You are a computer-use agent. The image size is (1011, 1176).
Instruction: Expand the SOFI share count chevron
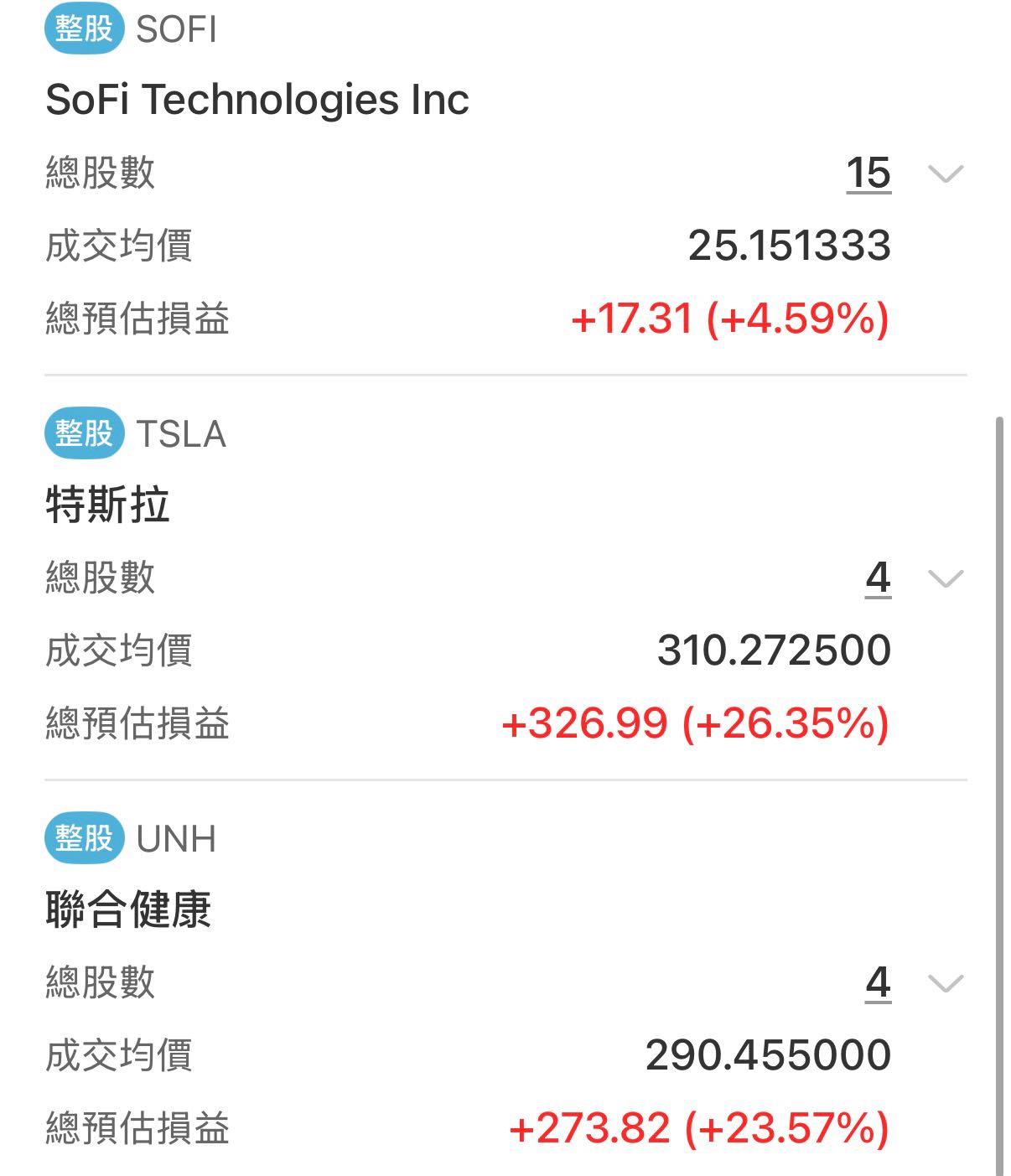coord(946,174)
